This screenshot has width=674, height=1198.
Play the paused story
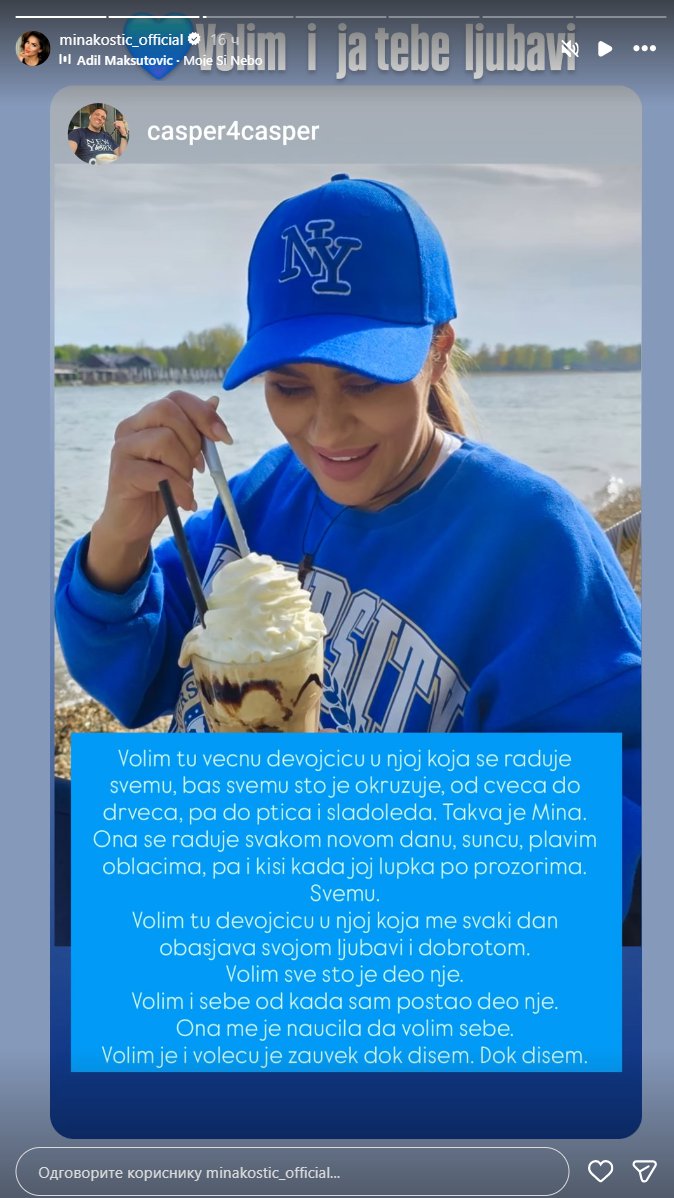coord(605,48)
